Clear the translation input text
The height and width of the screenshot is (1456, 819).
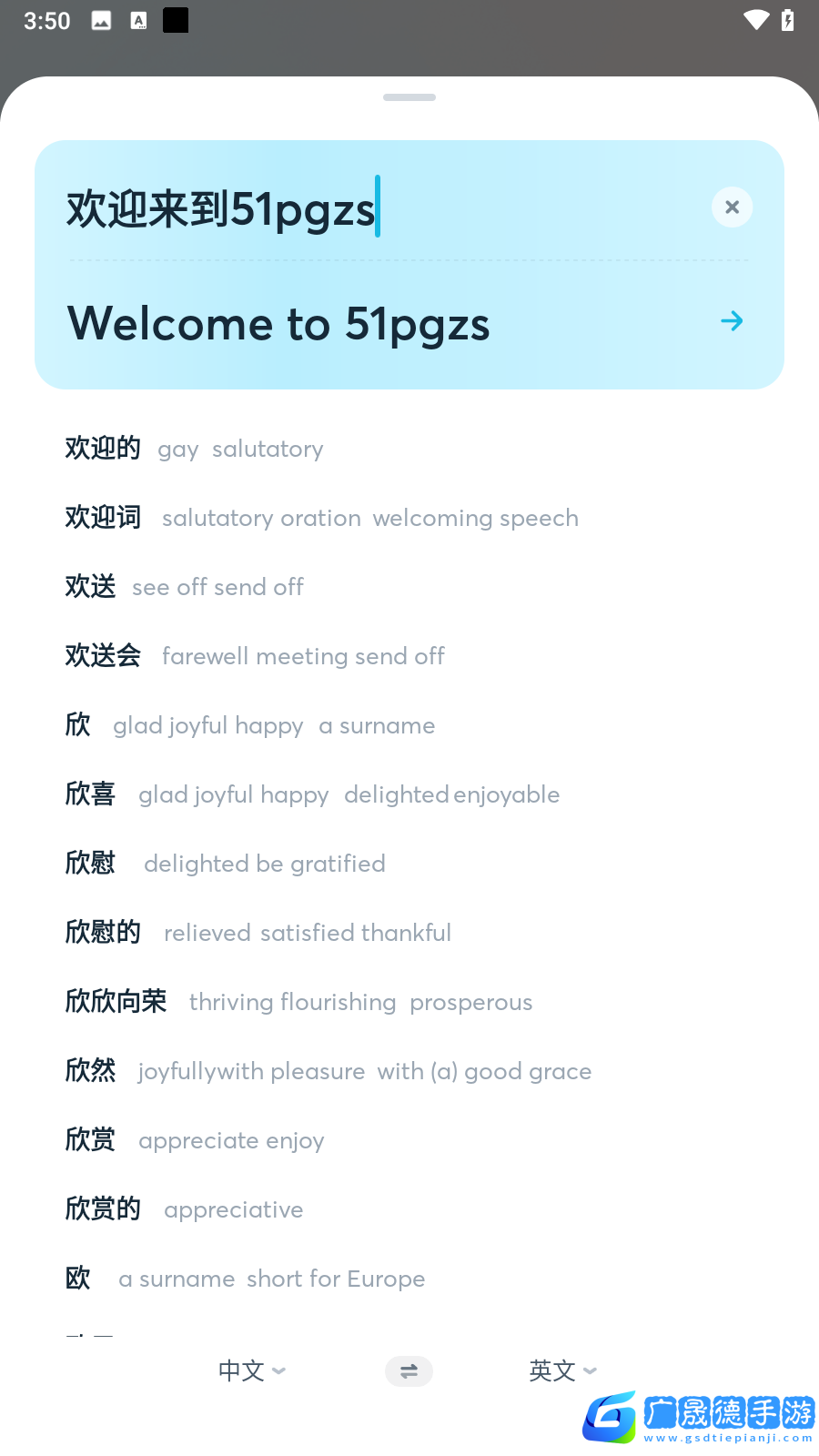pos(732,207)
